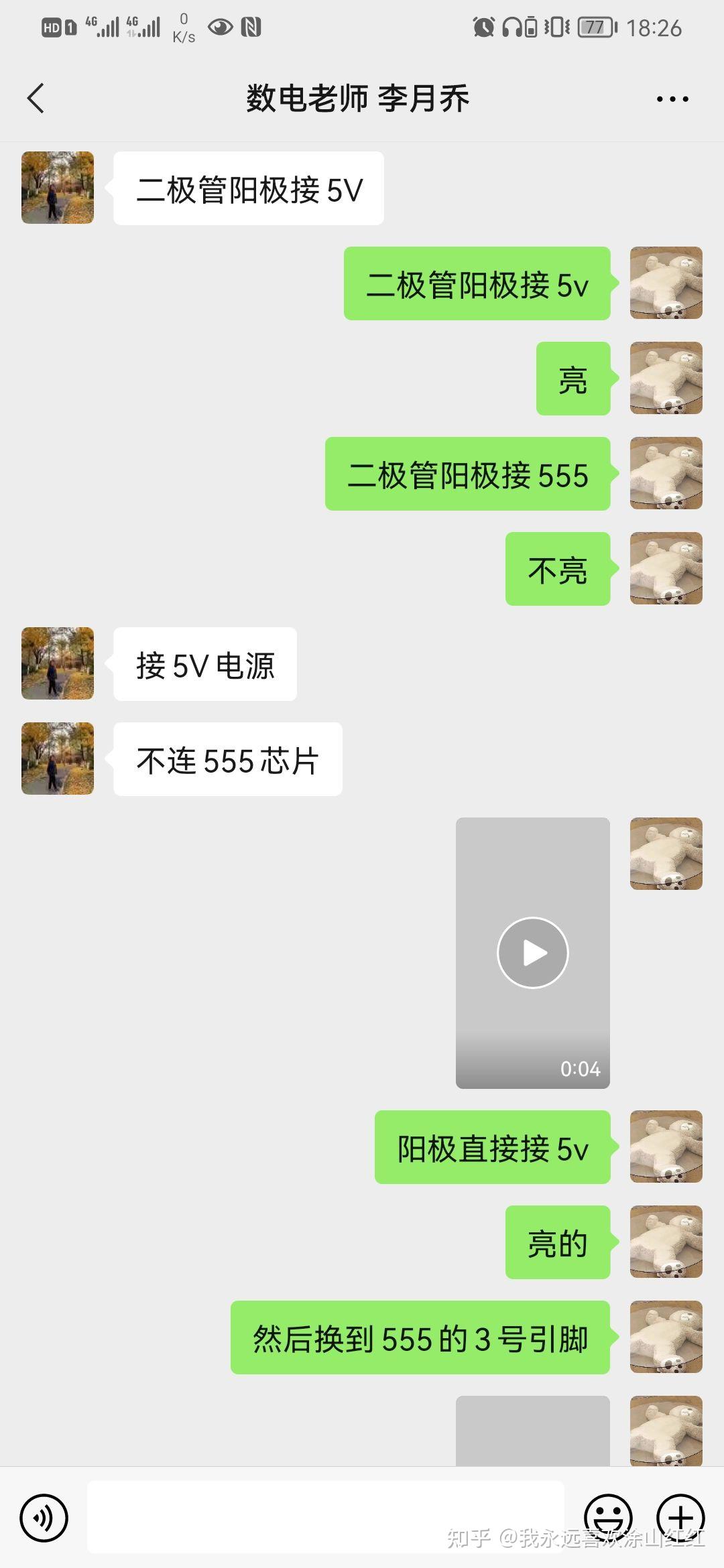Tap the message text field

325,1517
